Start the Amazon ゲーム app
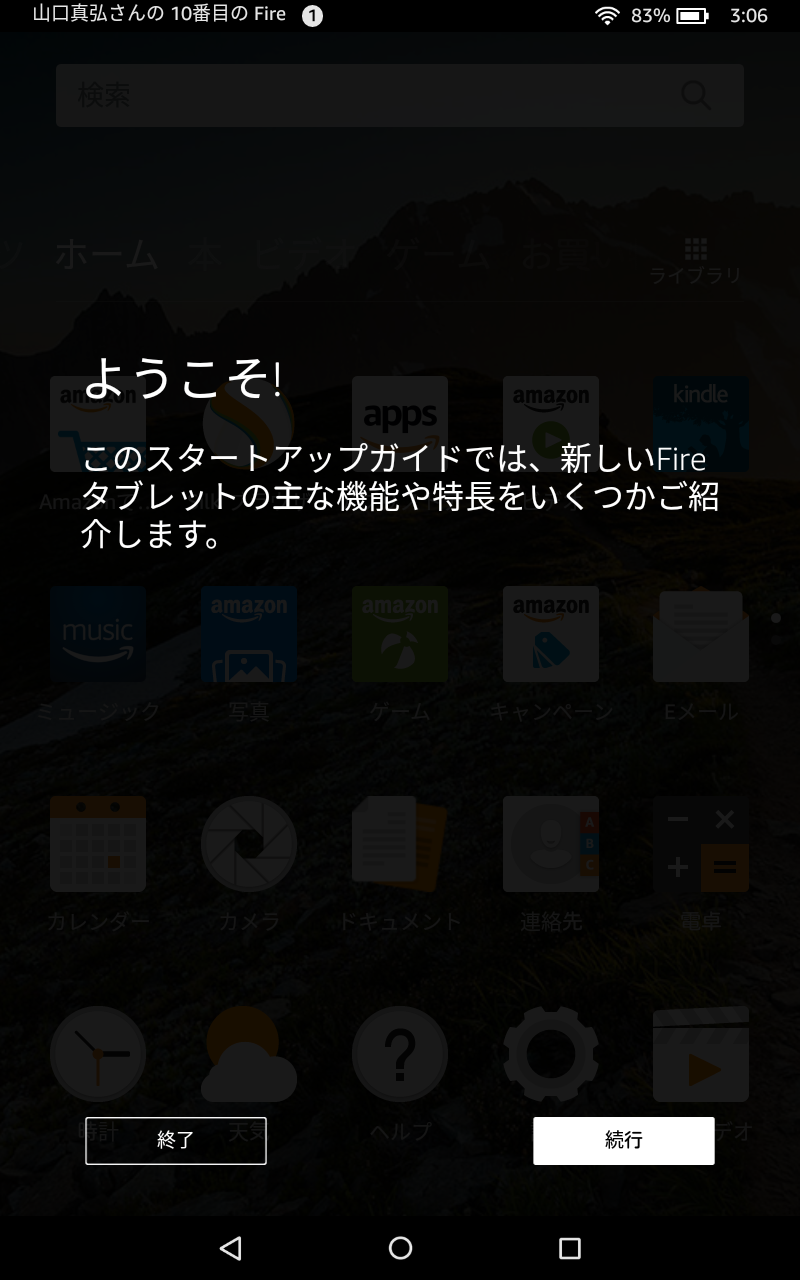This screenshot has width=800, height=1280. click(x=399, y=634)
